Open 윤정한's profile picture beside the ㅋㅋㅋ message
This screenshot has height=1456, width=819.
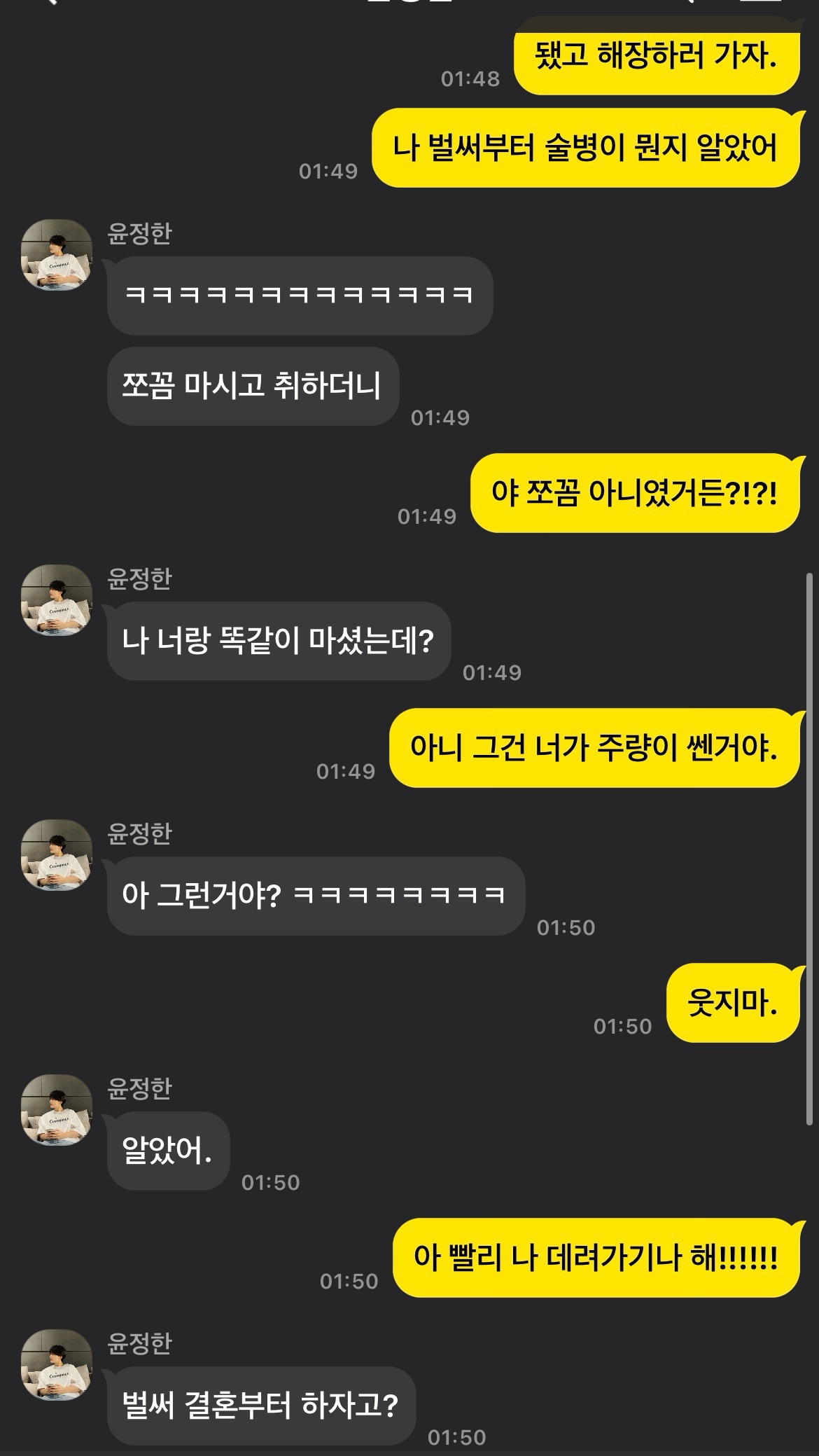click(57, 254)
